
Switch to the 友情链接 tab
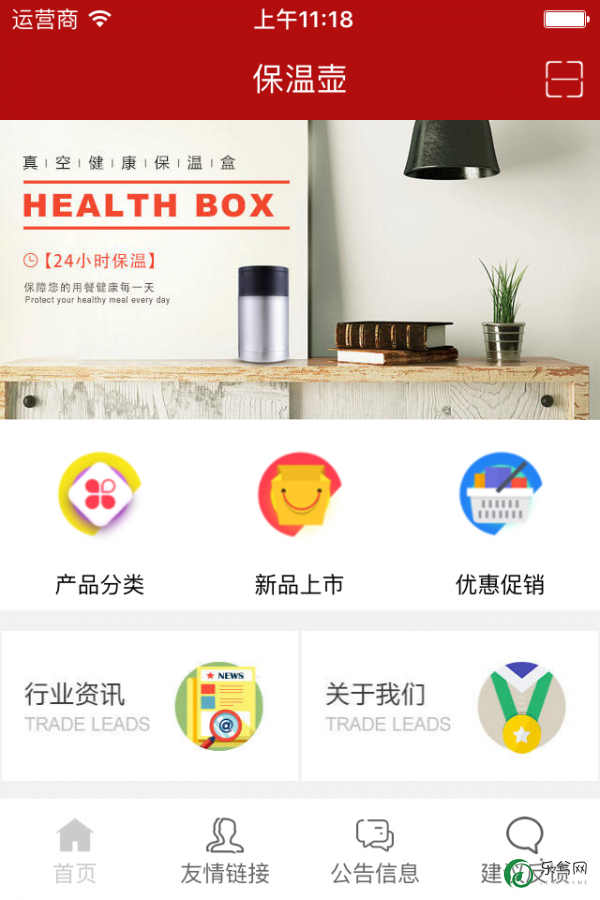225,851
